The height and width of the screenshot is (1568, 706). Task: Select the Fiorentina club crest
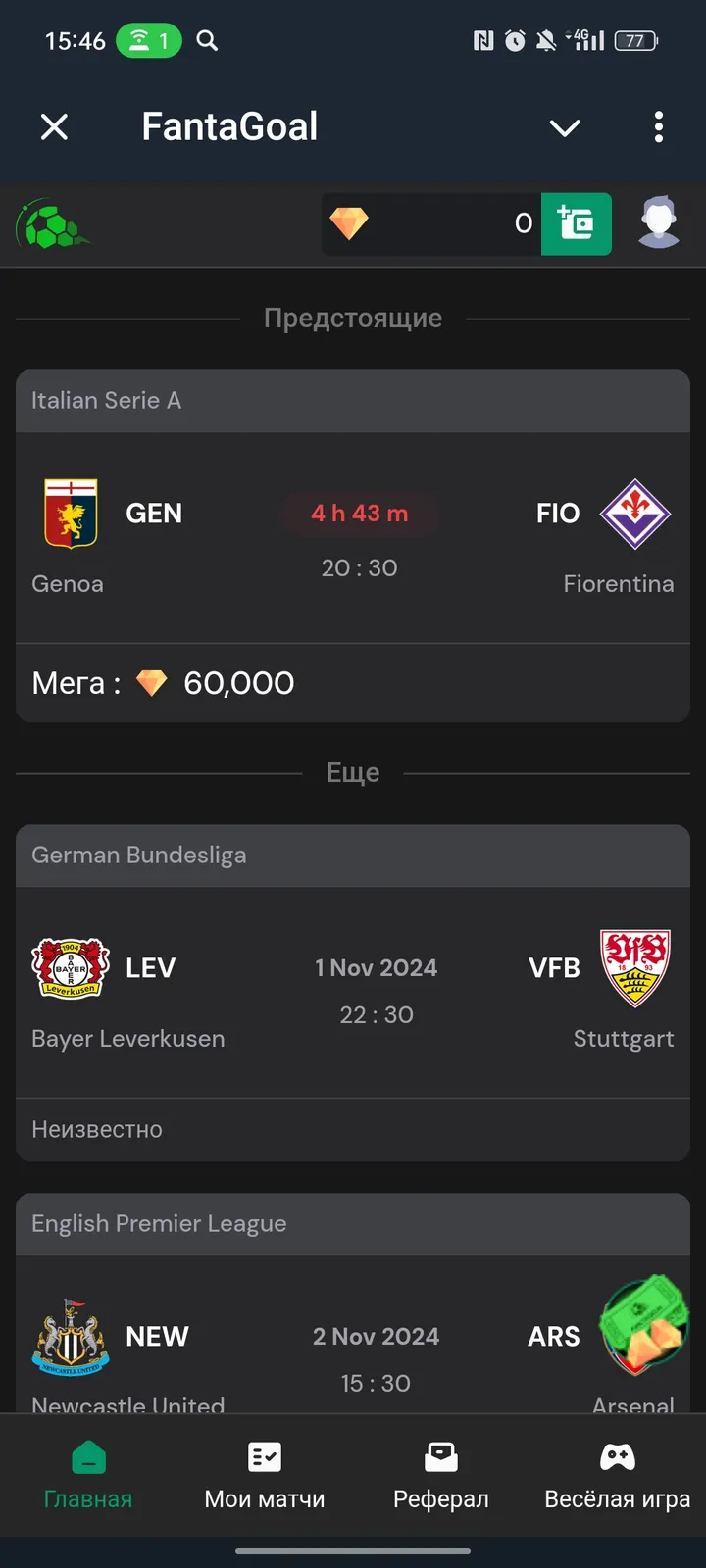[x=635, y=513]
